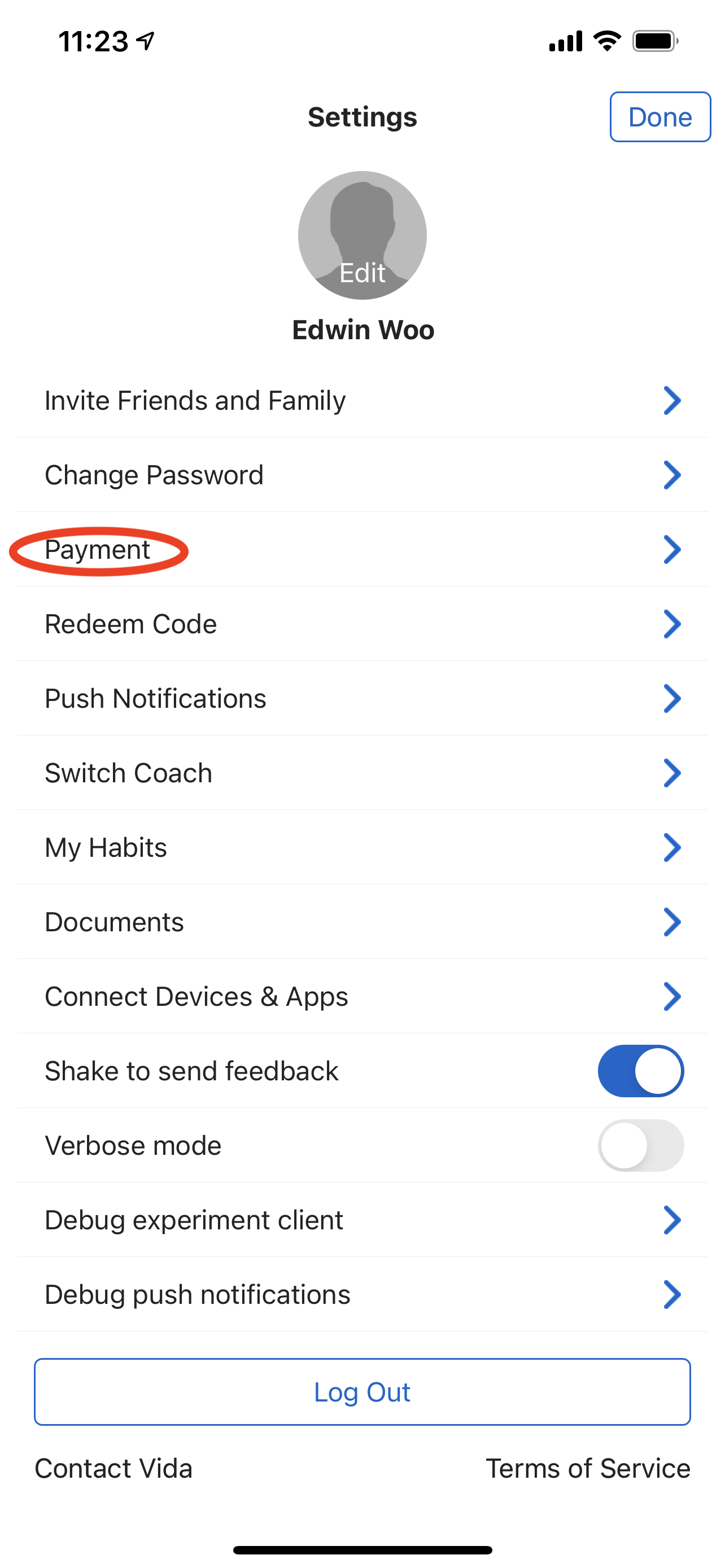Open Connect Devices & Apps

point(362,996)
